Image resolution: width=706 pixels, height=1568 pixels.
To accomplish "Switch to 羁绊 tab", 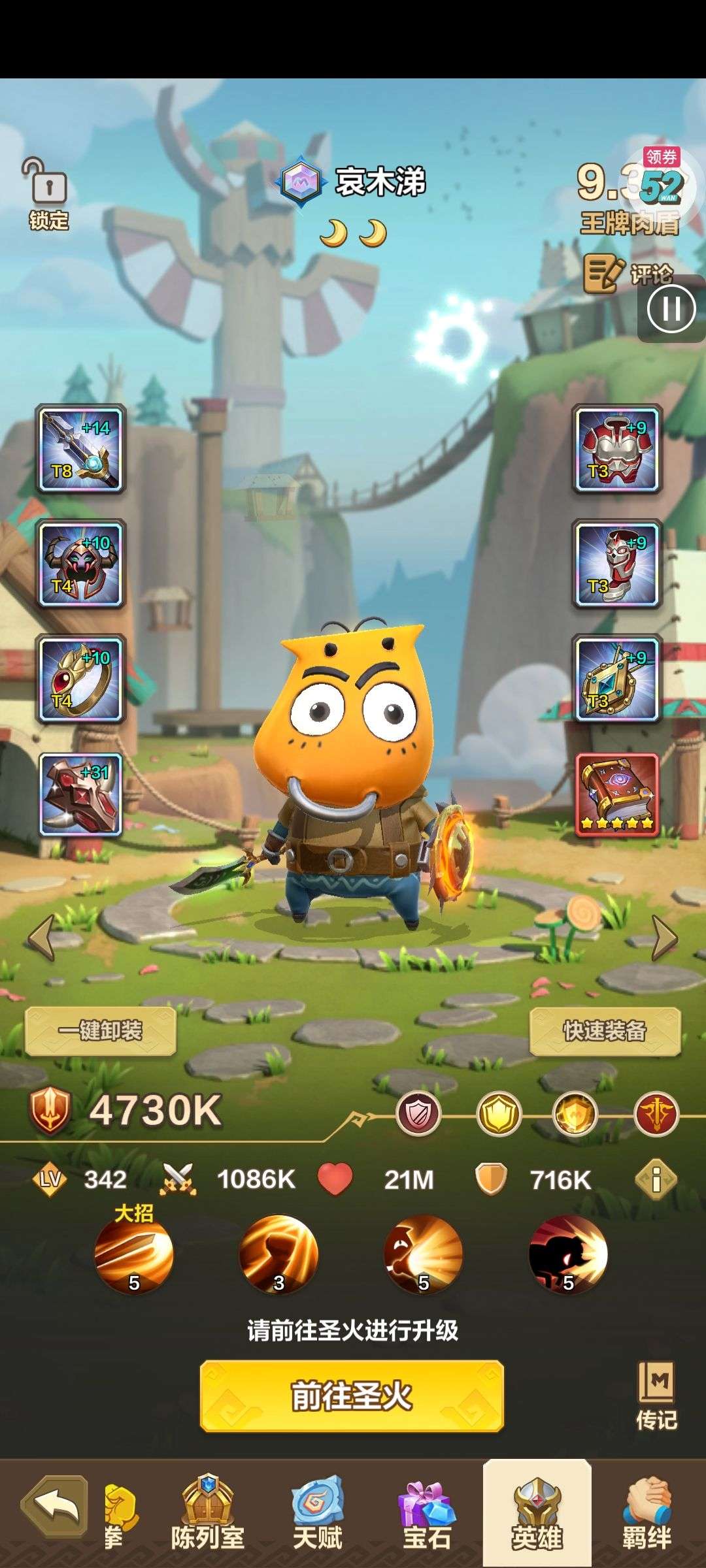I will [x=647, y=1514].
